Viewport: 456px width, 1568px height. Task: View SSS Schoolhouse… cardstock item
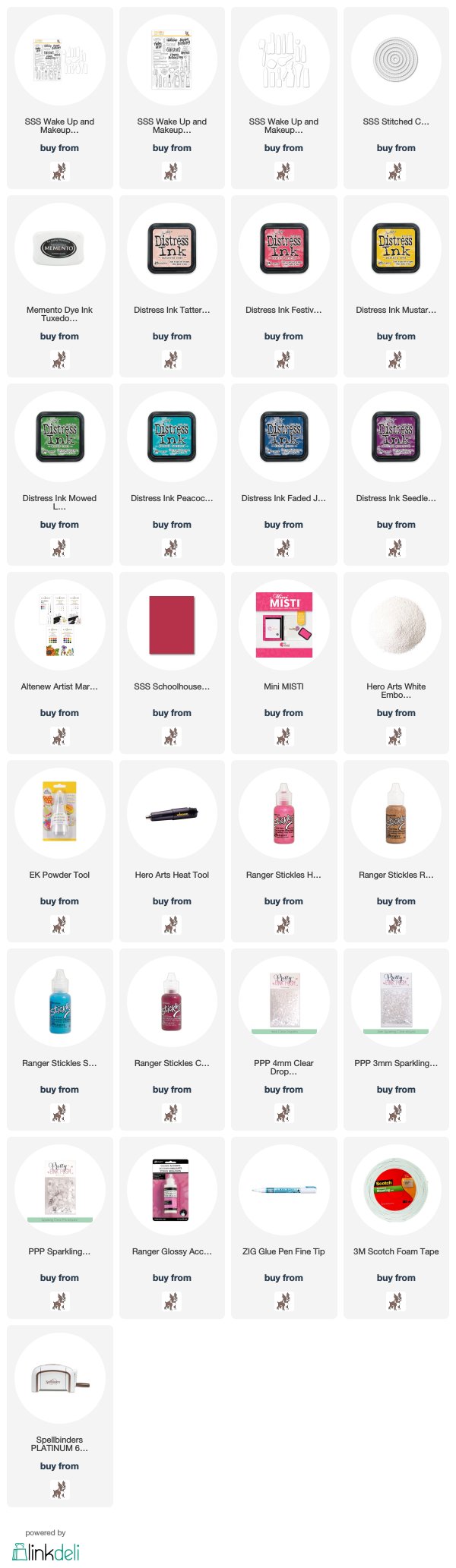pyautogui.click(x=172, y=626)
